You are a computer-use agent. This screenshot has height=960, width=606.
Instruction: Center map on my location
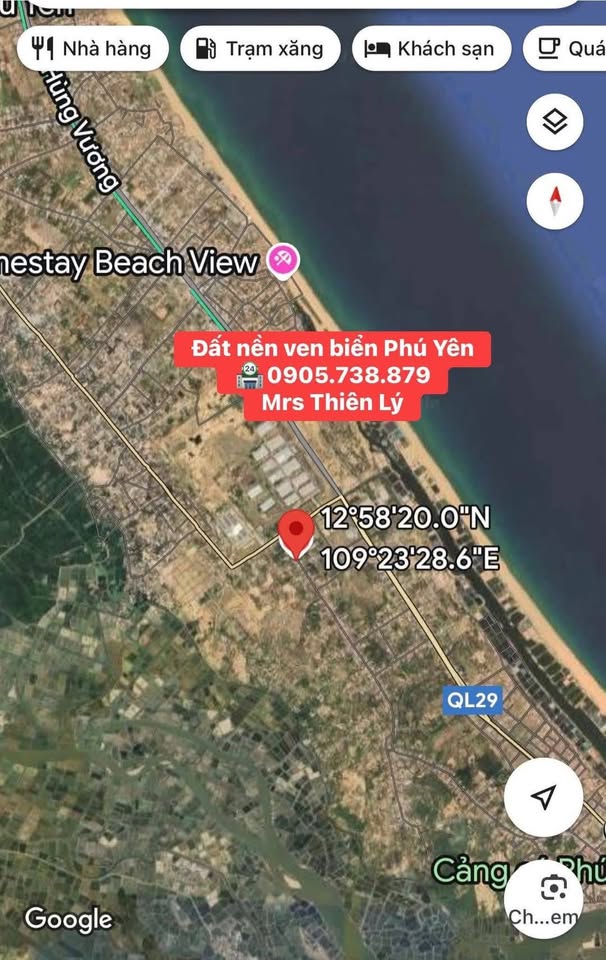point(543,797)
